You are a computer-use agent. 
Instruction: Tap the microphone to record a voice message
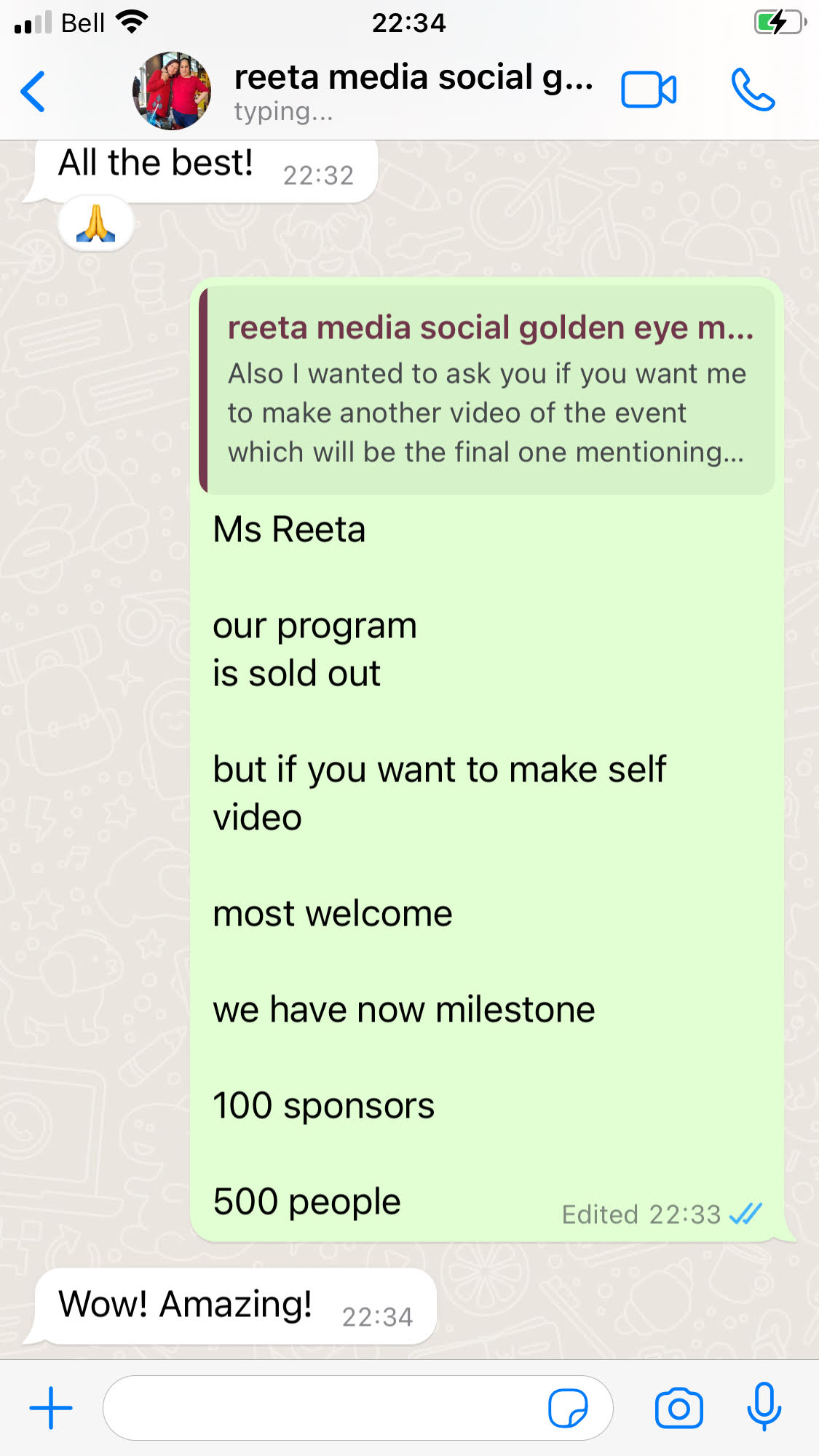pyautogui.click(x=764, y=1407)
